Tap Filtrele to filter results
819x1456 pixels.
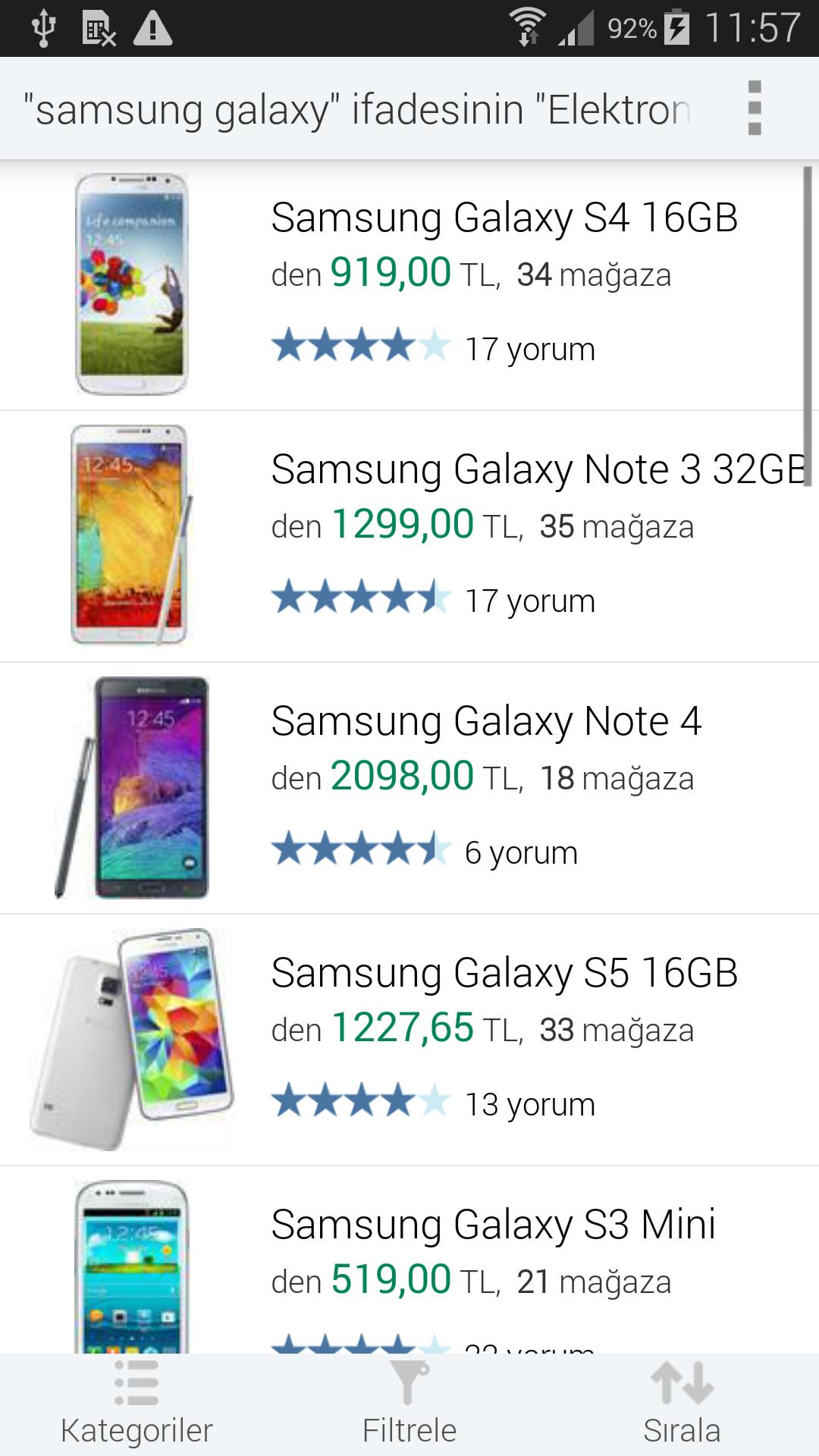pyautogui.click(x=409, y=1404)
